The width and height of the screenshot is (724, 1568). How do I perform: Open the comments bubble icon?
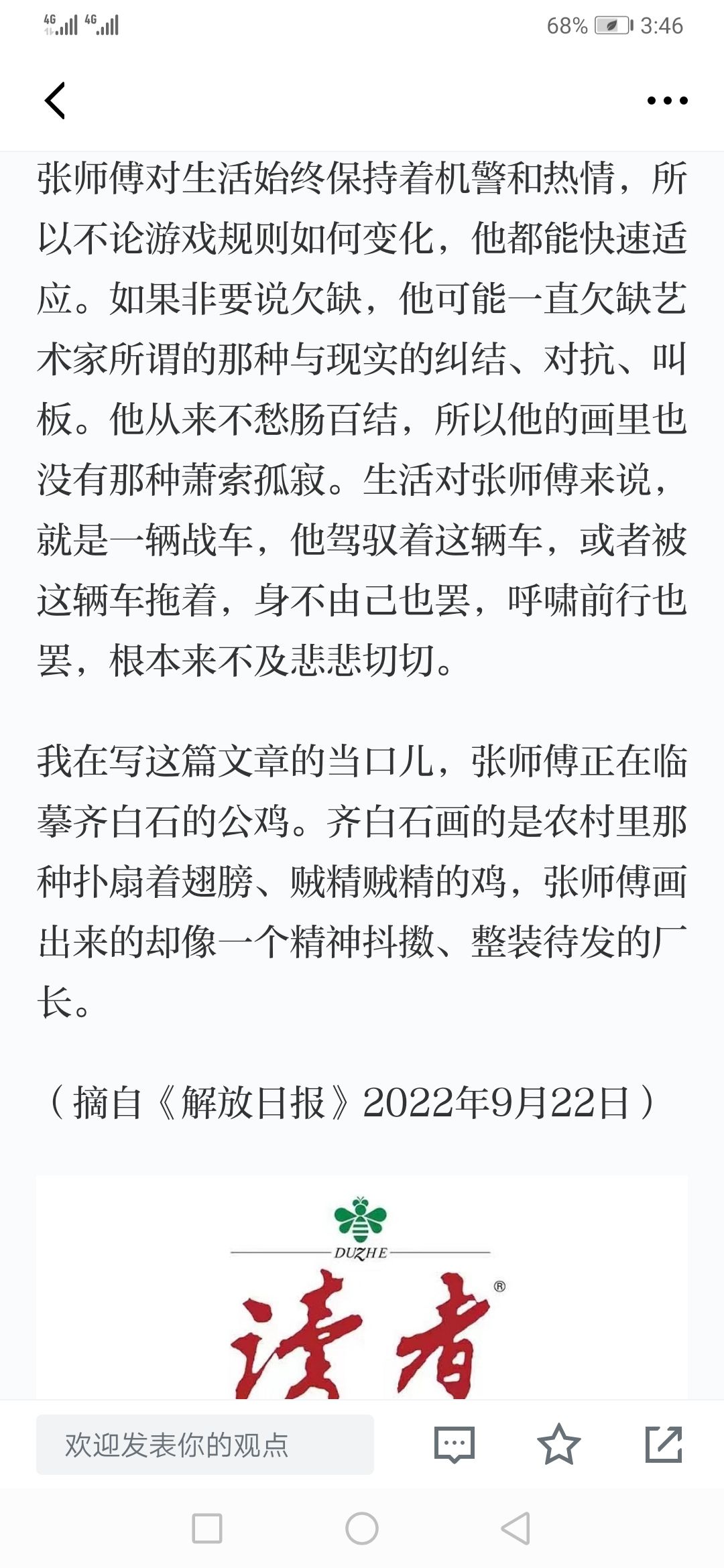pos(455,1445)
